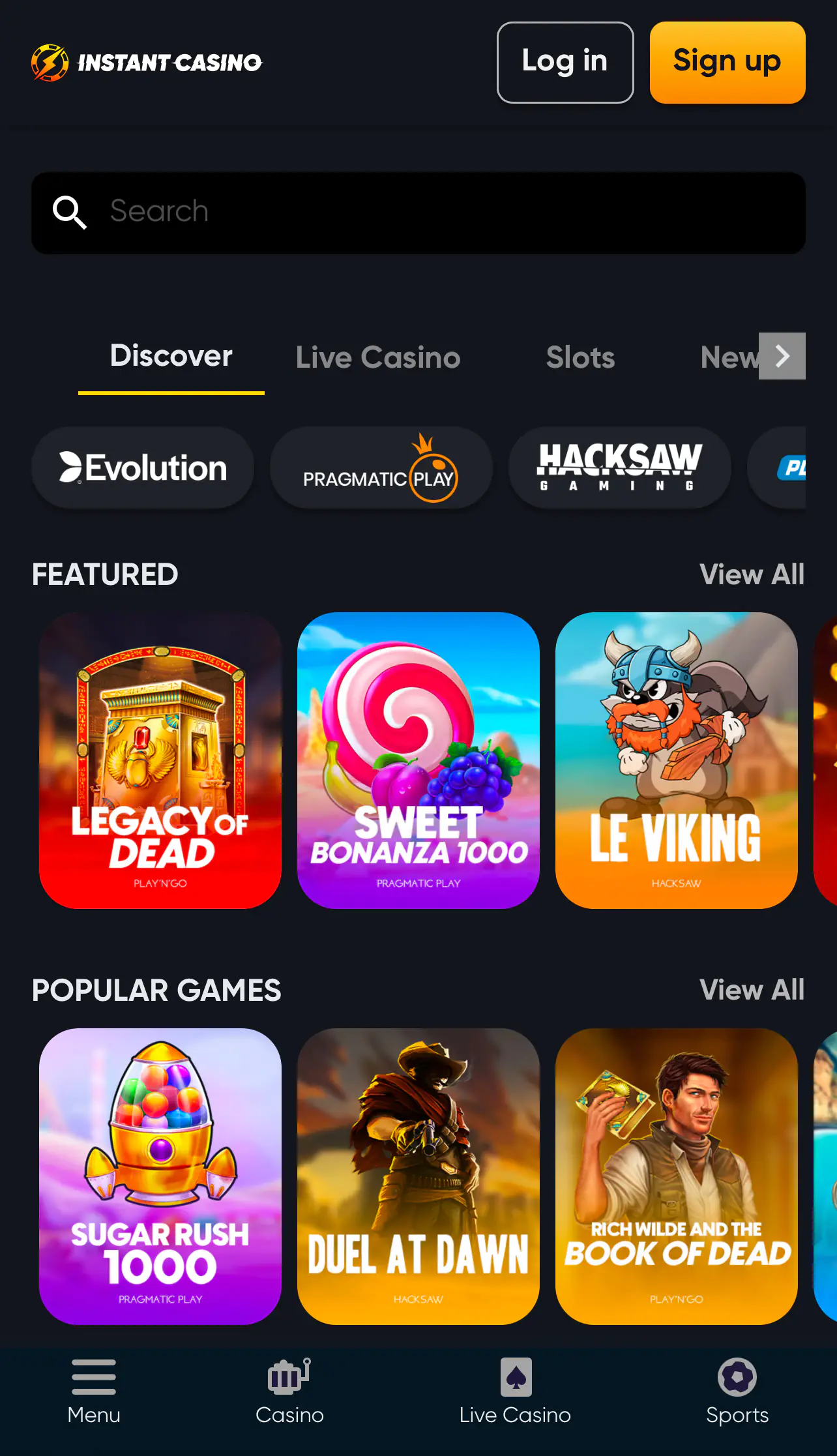Launch the Le Viking game
Viewport: 837px width, 1456px height.
coord(676,760)
